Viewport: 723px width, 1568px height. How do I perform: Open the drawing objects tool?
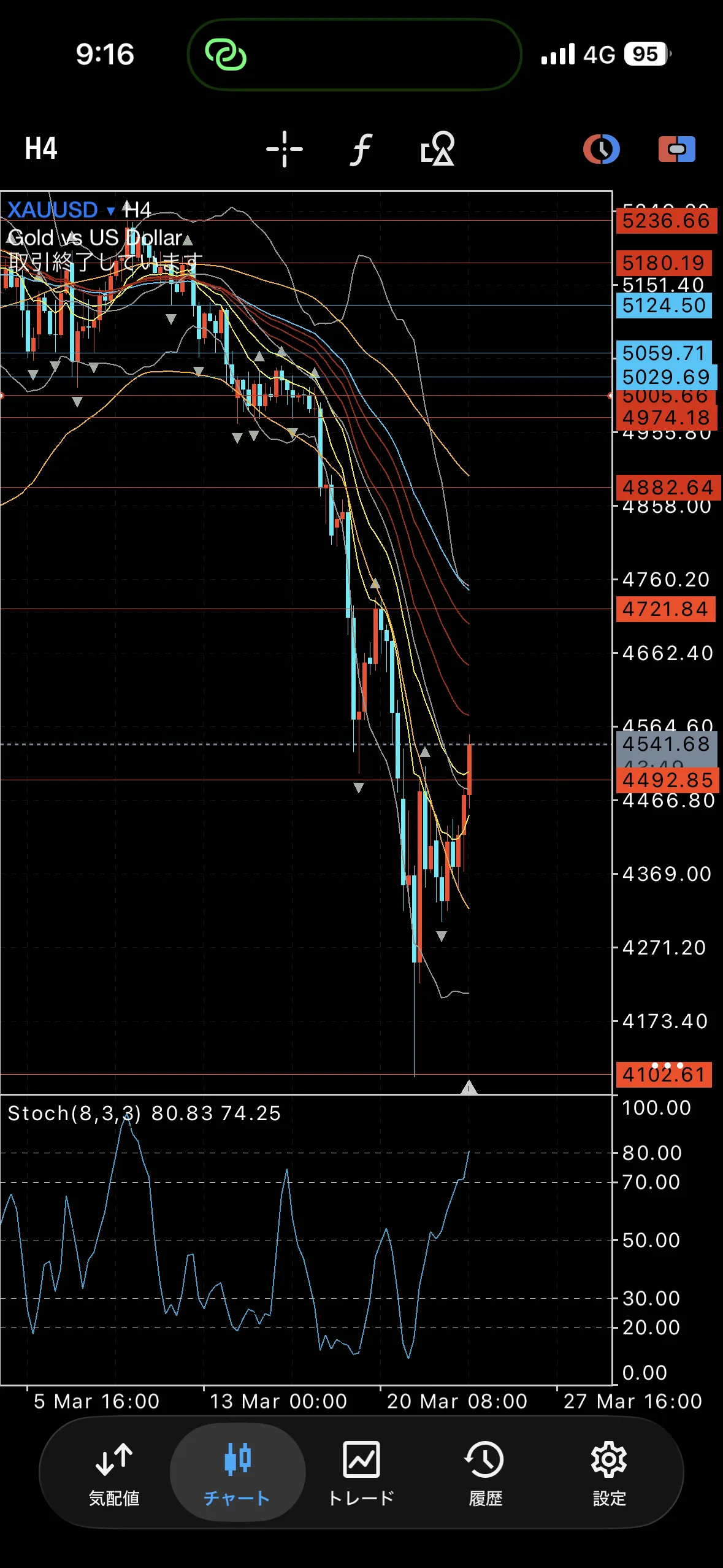tap(438, 149)
